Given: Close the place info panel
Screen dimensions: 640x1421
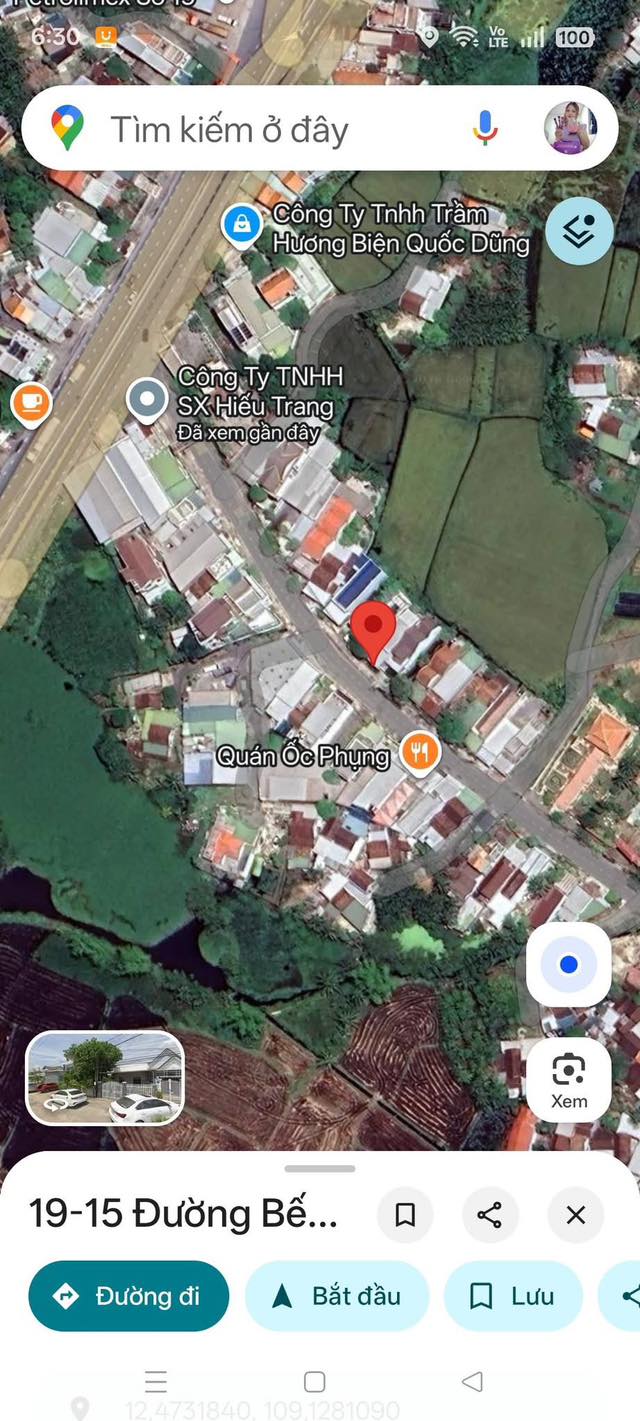Looking at the screenshot, I should tap(575, 1215).
